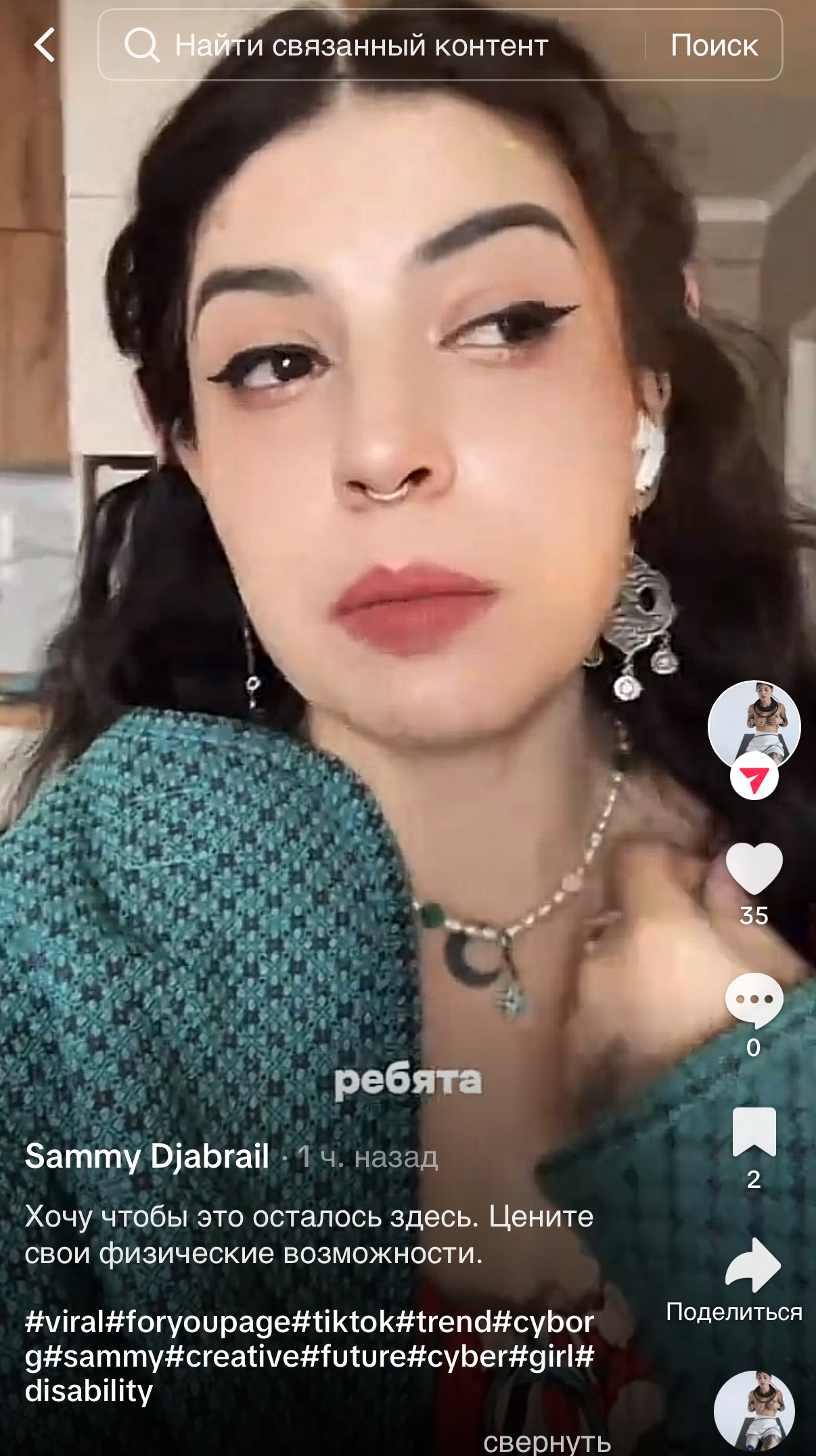
Task: Open the #disability hashtag
Action: 89,1391
